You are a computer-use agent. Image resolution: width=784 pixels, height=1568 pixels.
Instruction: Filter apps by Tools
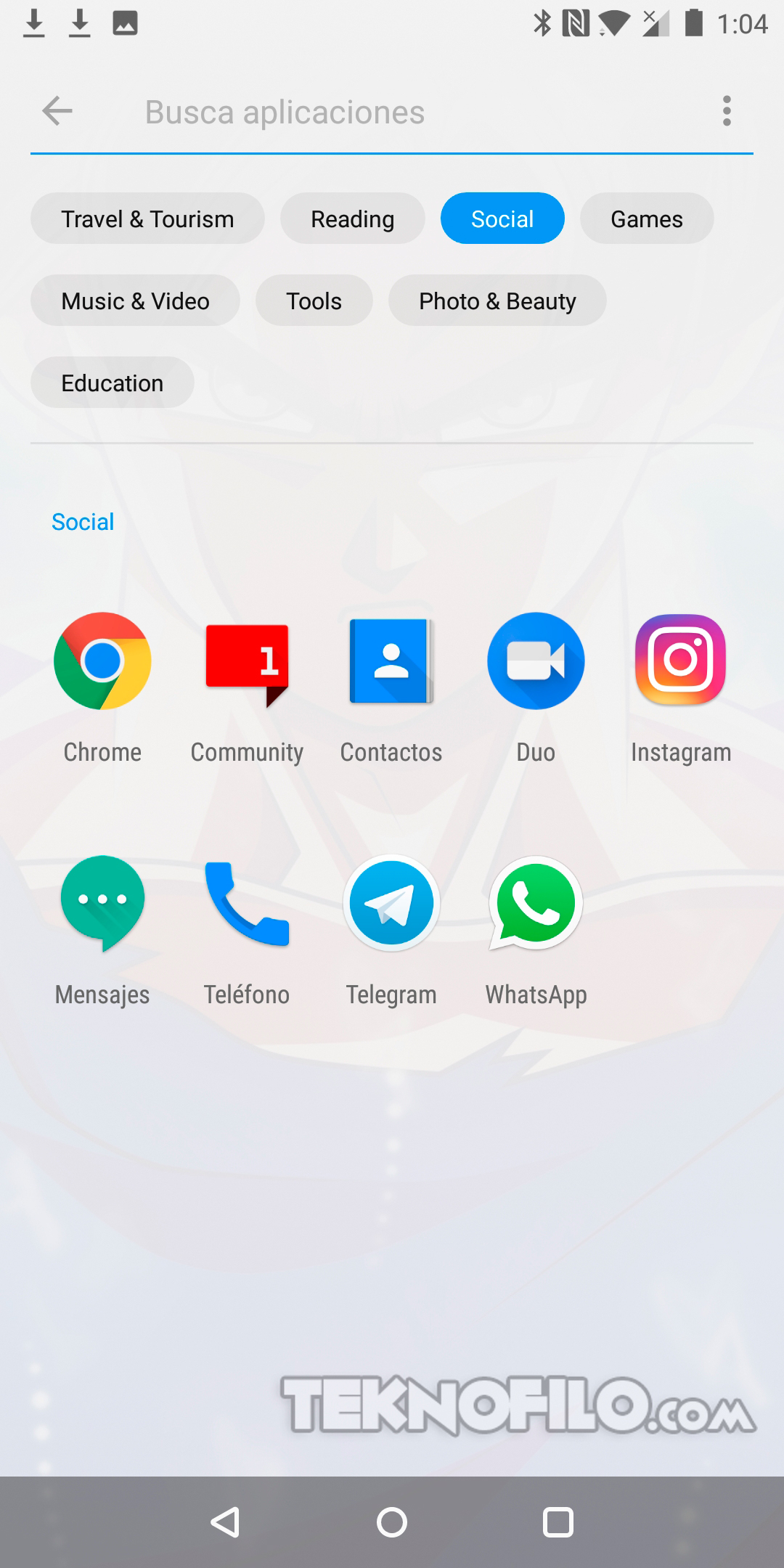click(314, 301)
